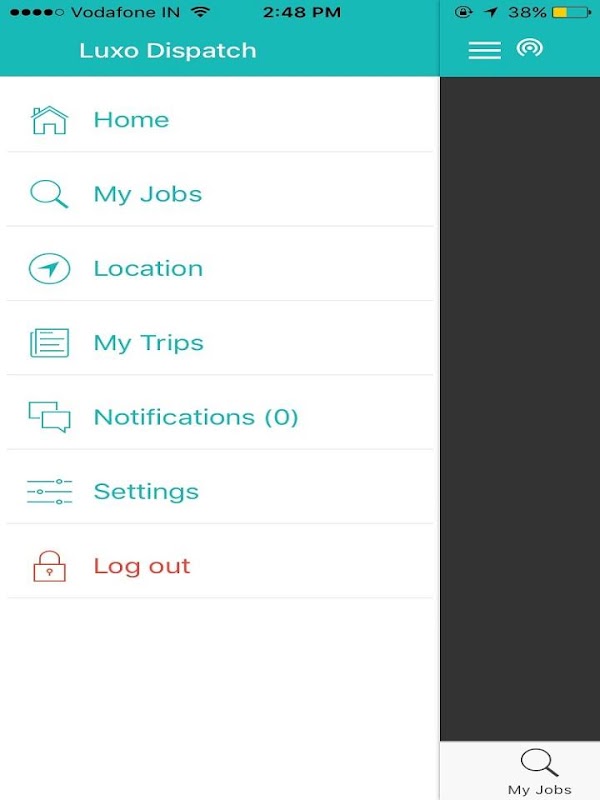The height and width of the screenshot is (800, 600).
Task: Close the drawer with the hamburger icon
Action: 484,50
